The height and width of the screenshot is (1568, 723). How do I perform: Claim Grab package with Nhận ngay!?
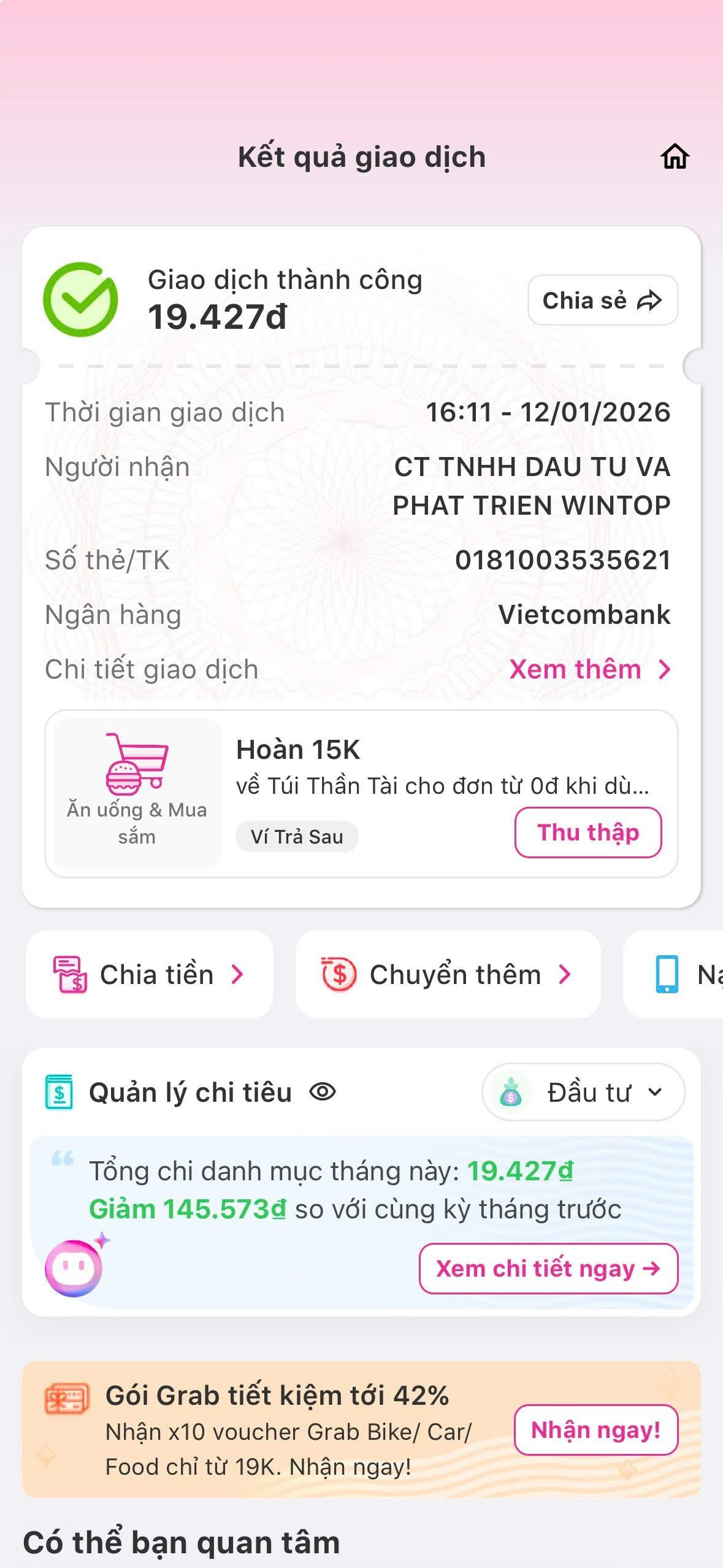tap(595, 1430)
